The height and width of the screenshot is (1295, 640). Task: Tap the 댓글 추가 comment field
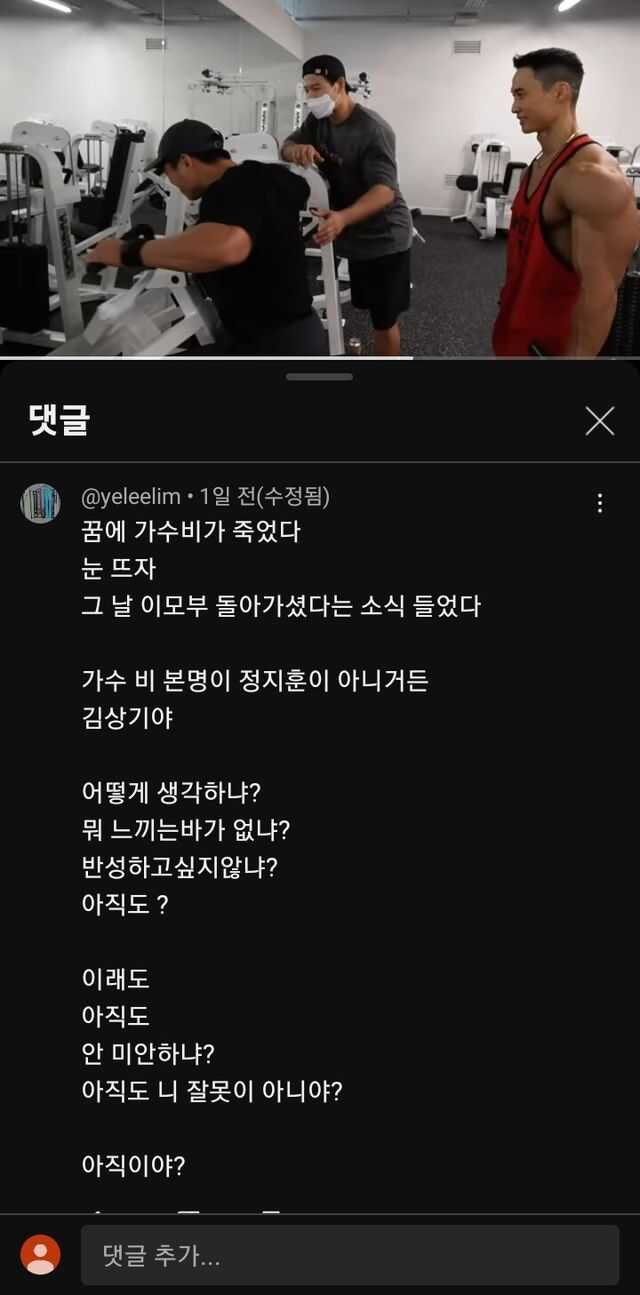(x=349, y=1255)
